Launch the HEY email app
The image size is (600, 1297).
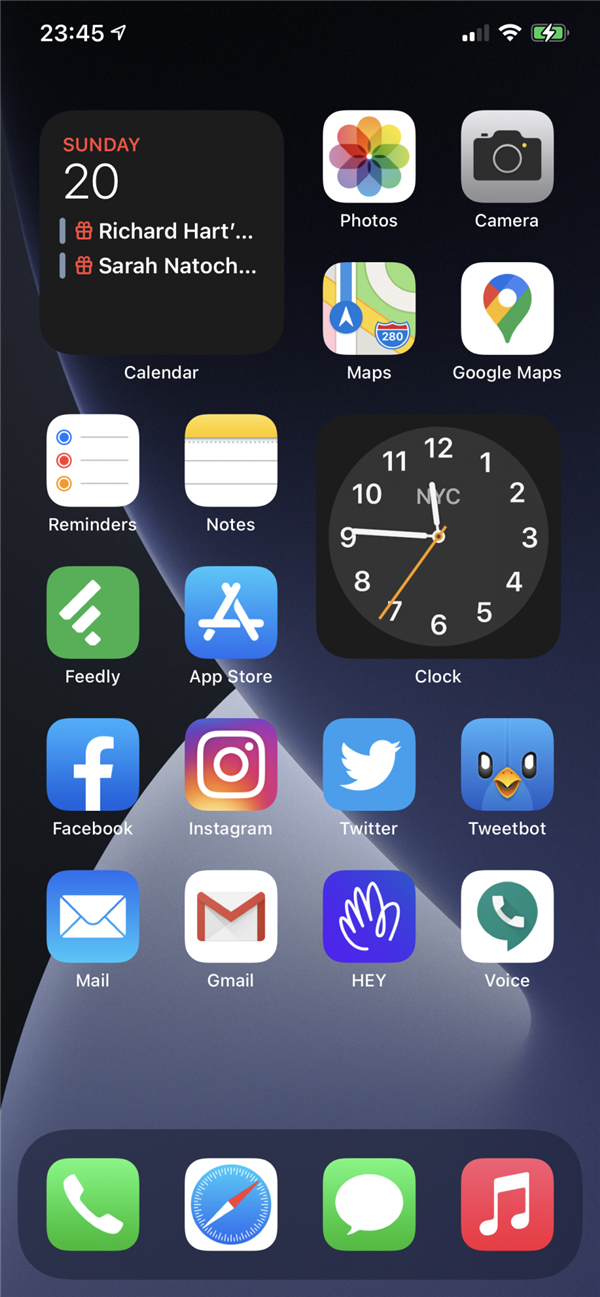pyautogui.click(x=369, y=917)
